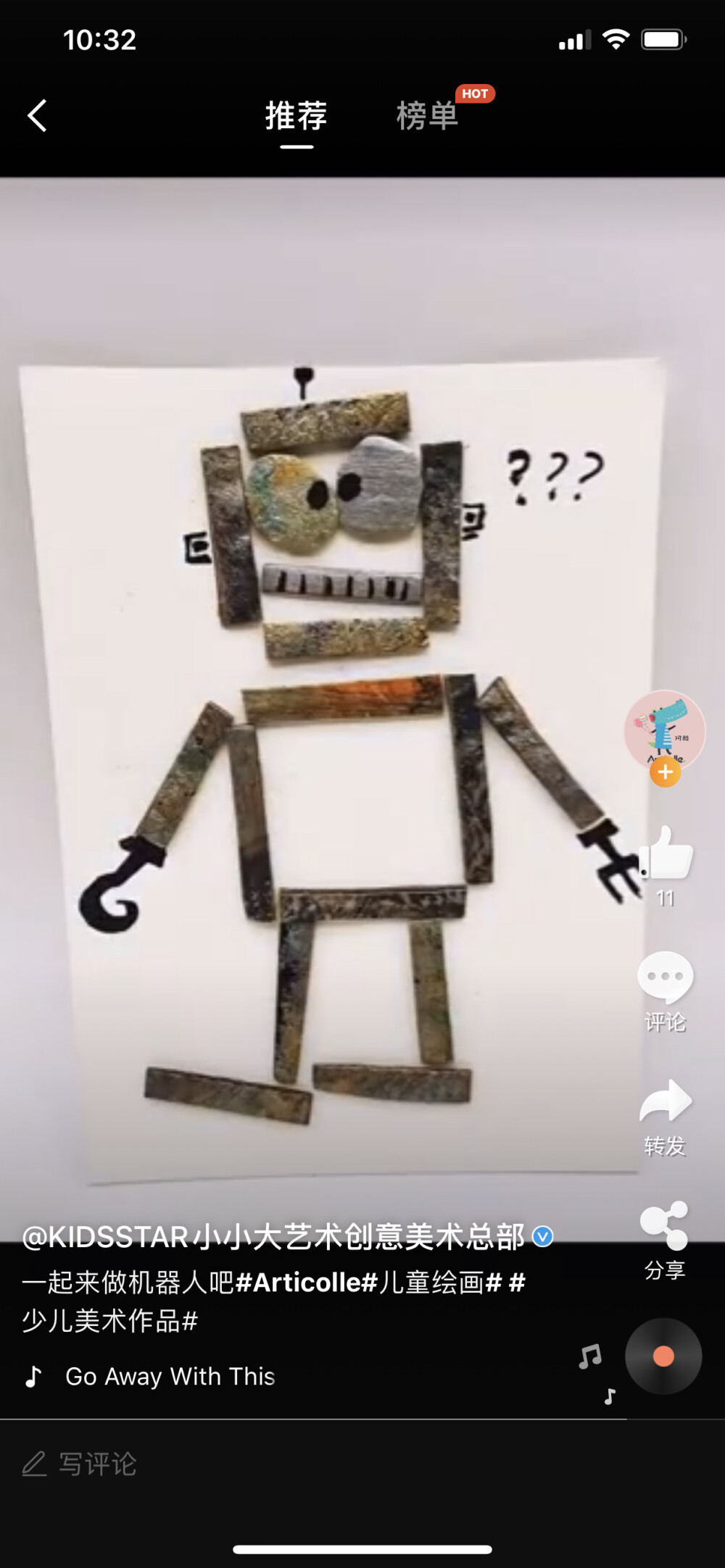Open the #Articolle# hashtag
725x1568 pixels.
coord(307,1283)
